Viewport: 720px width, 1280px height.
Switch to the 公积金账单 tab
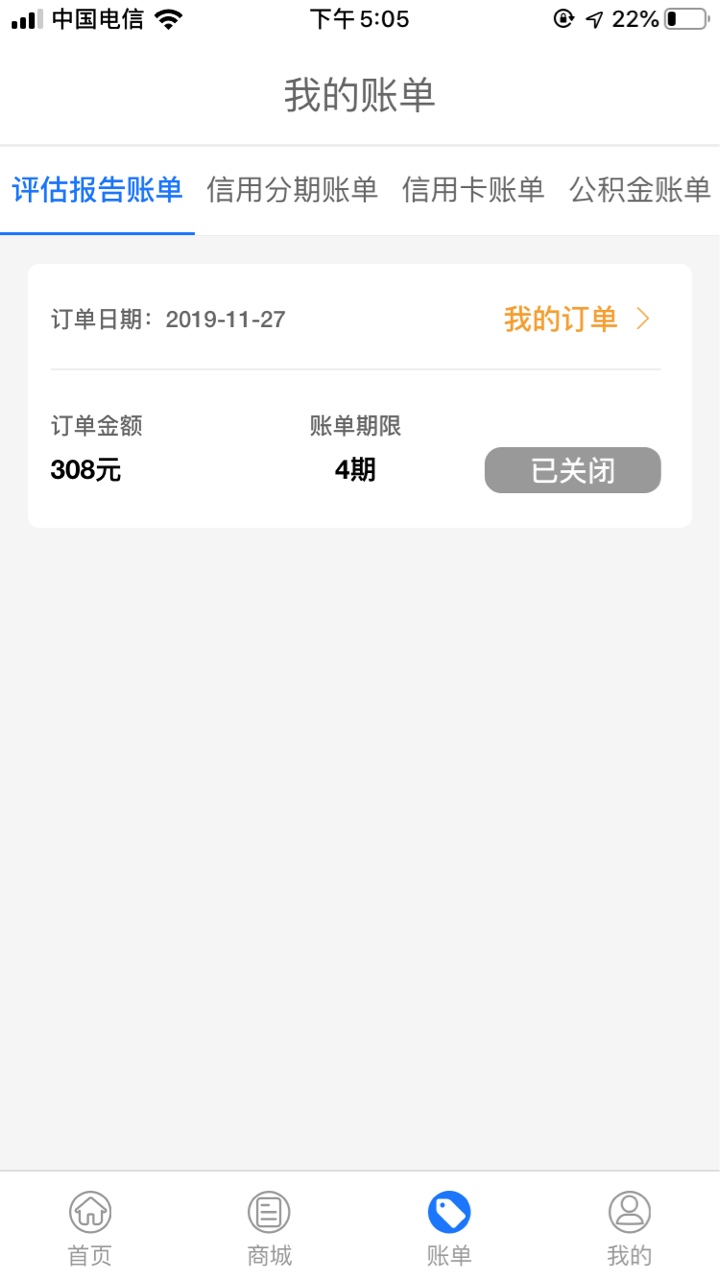[640, 190]
